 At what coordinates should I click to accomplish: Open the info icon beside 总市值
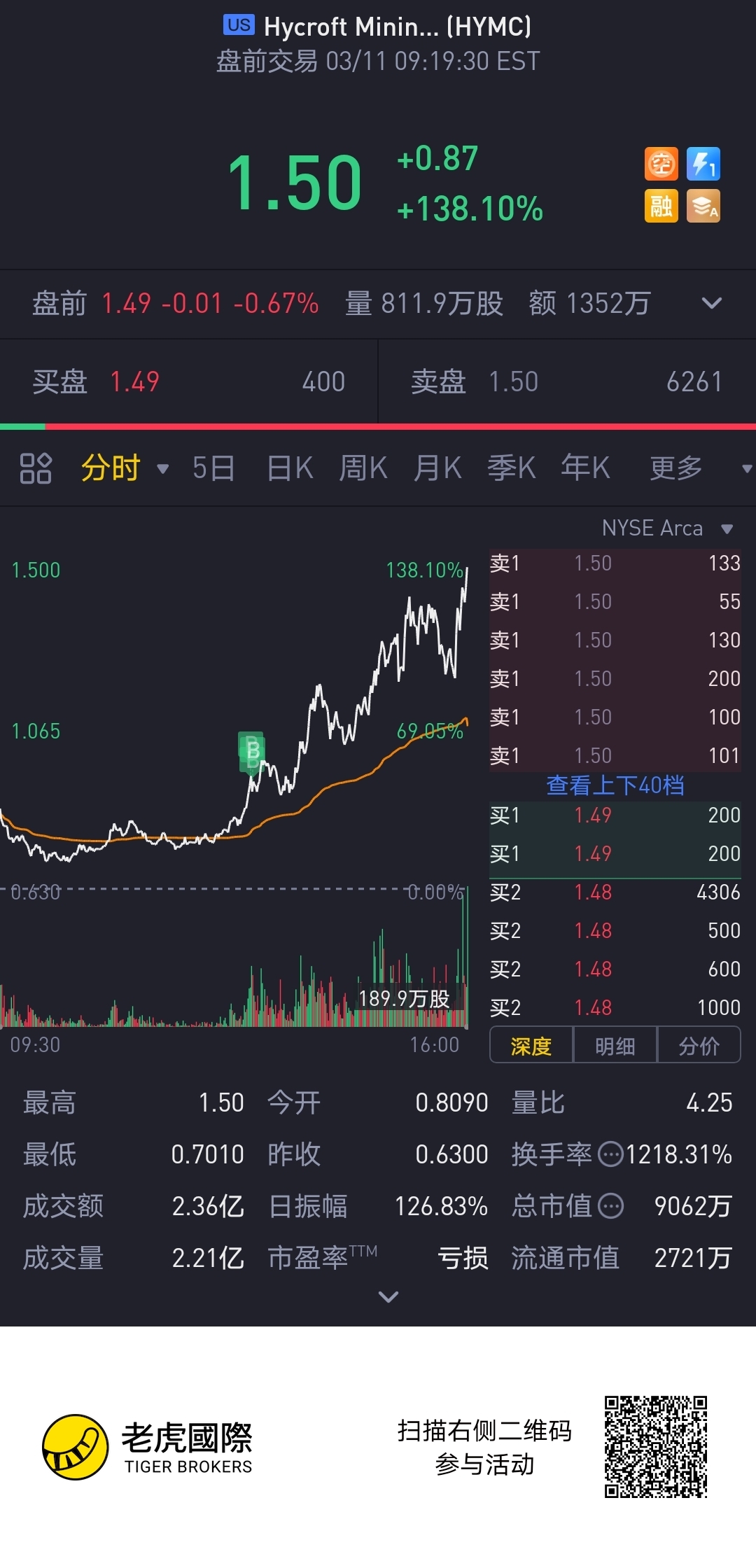click(x=611, y=1206)
